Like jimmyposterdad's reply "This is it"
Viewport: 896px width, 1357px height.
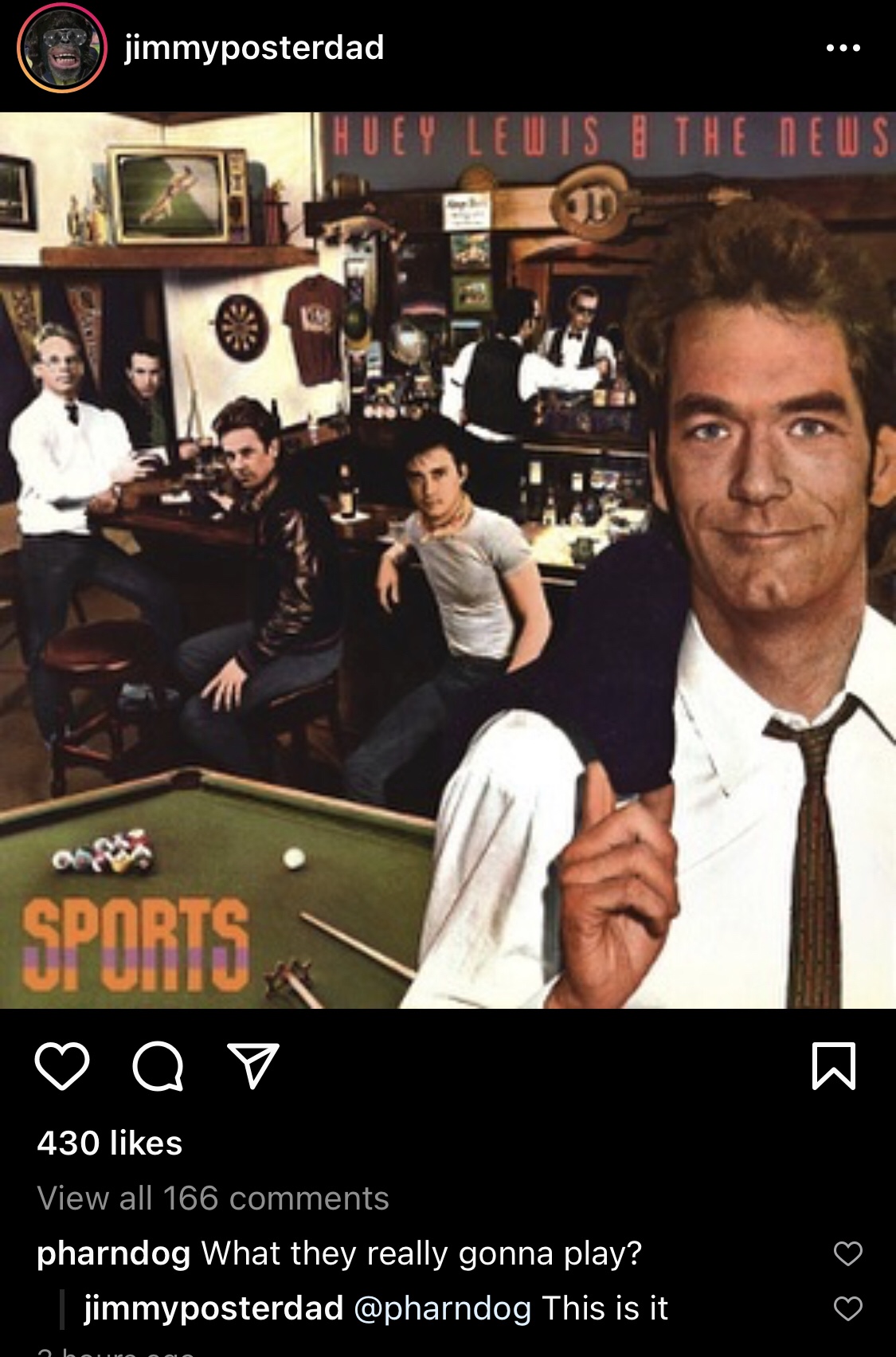[x=847, y=1308]
